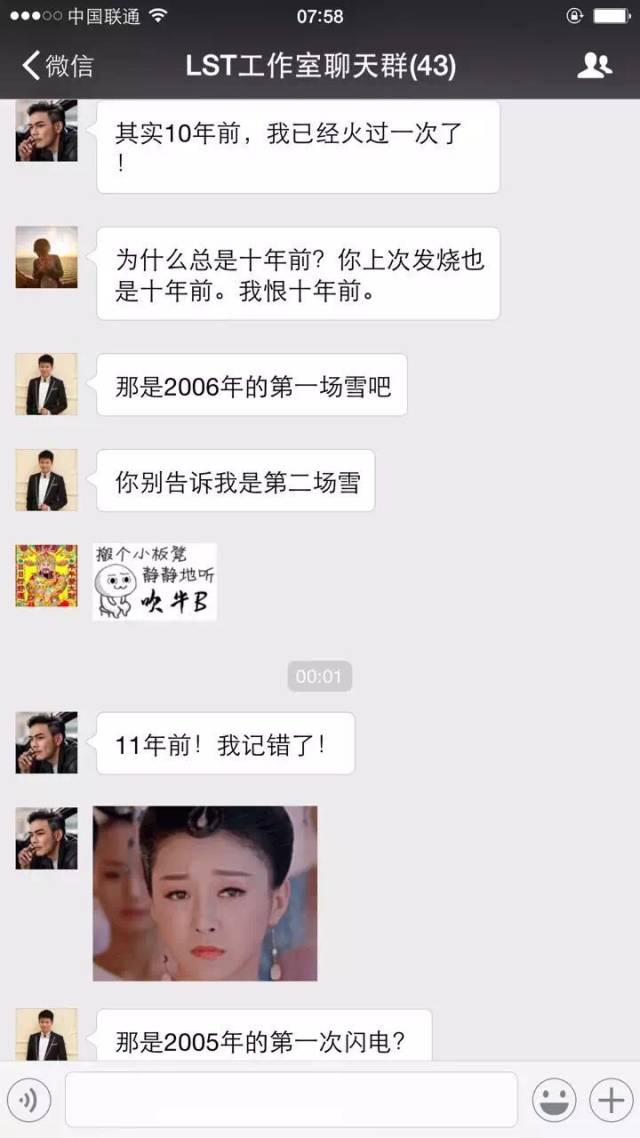This screenshot has width=640, height=1138.
Task: Open avatar next to 那是2006年的第一场雪吧
Action: [x=46, y=384]
